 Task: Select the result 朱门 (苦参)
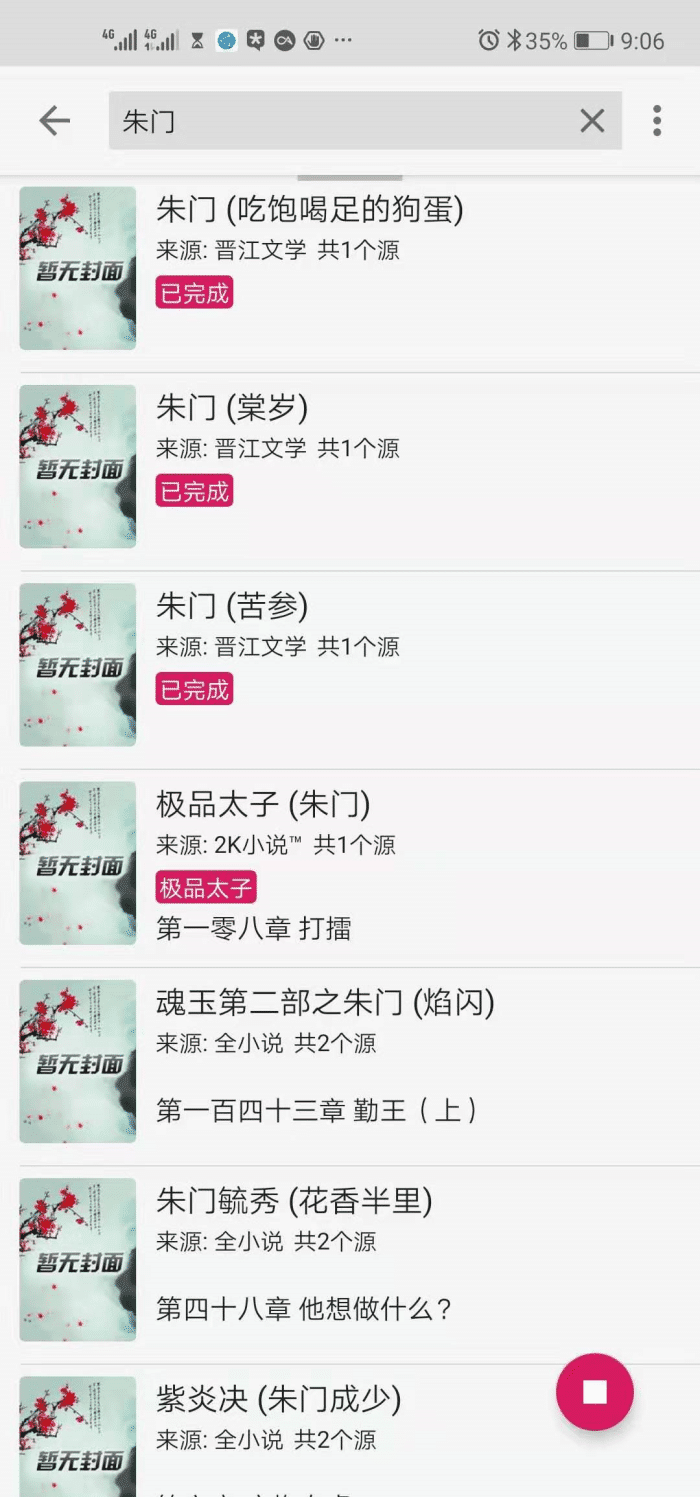233,607
